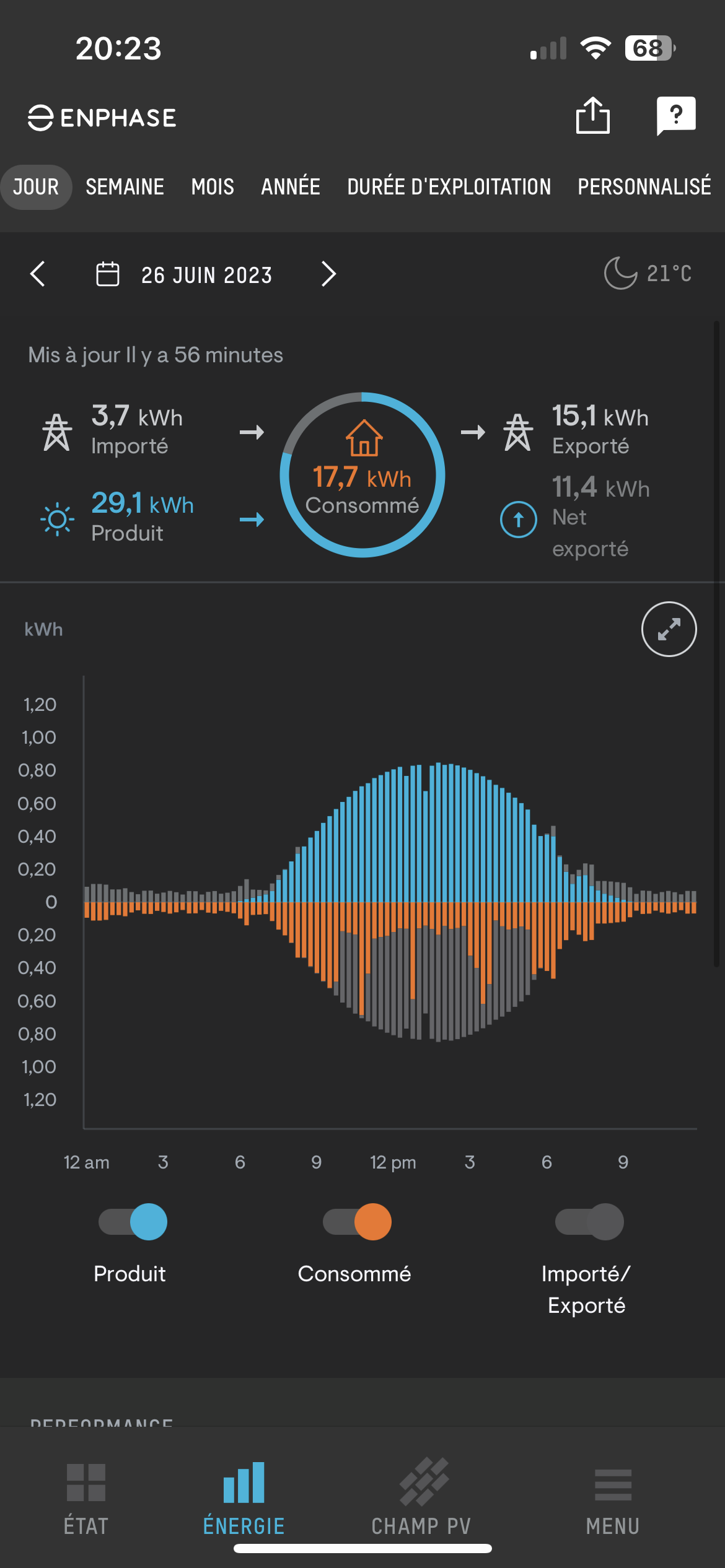Toggle off the Produit series
The image size is (725, 1568).
(133, 1222)
